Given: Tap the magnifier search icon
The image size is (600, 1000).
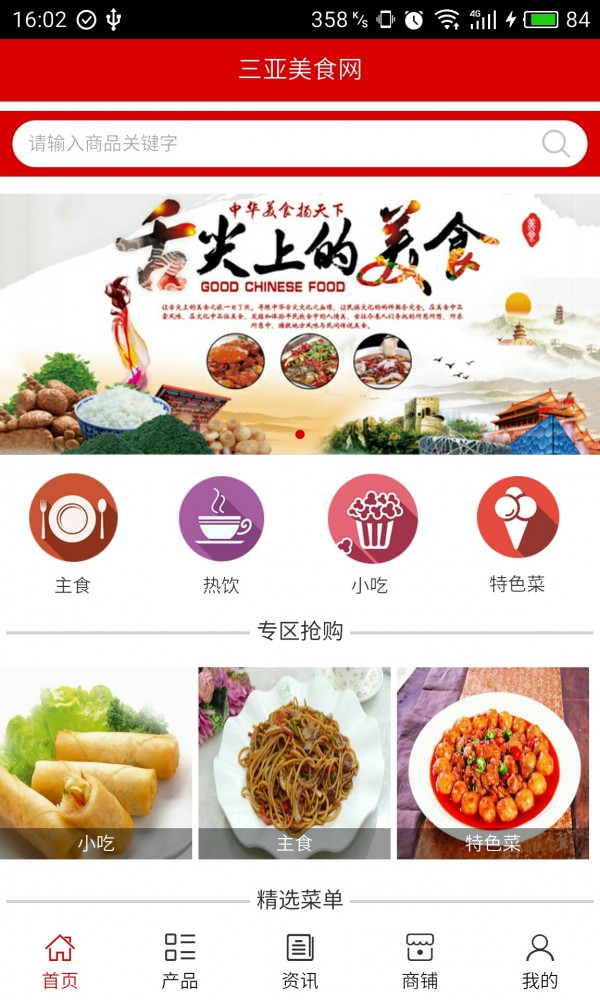Looking at the screenshot, I should [x=556, y=143].
